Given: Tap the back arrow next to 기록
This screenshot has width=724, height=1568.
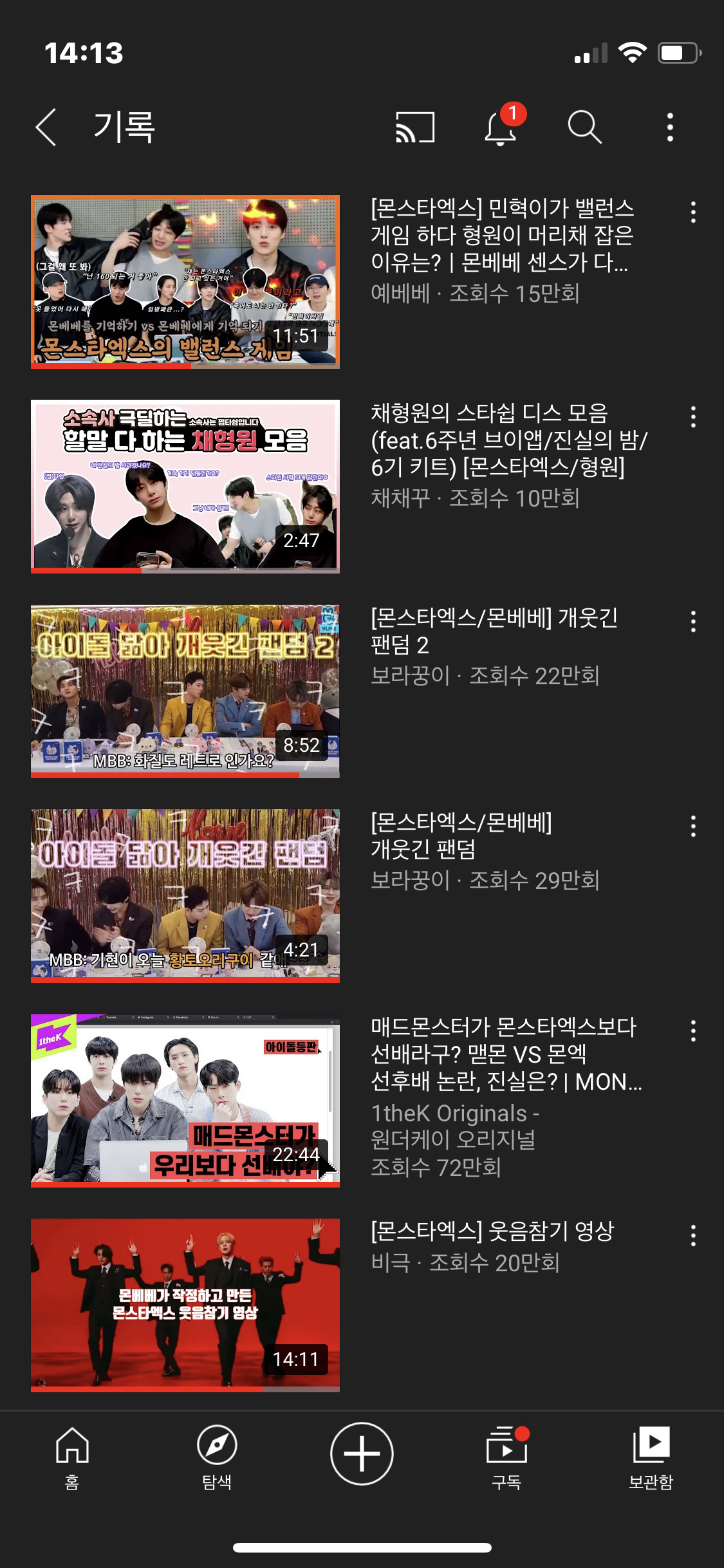Looking at the screenshot, I should tap(44, 126).
